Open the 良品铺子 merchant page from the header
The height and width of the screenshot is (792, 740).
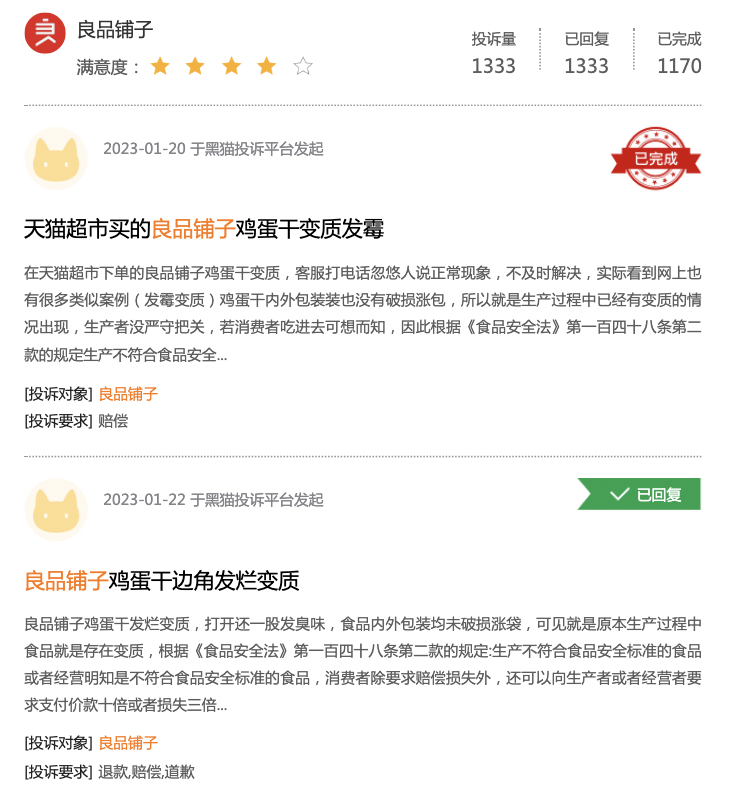click(x=115, y=30)
